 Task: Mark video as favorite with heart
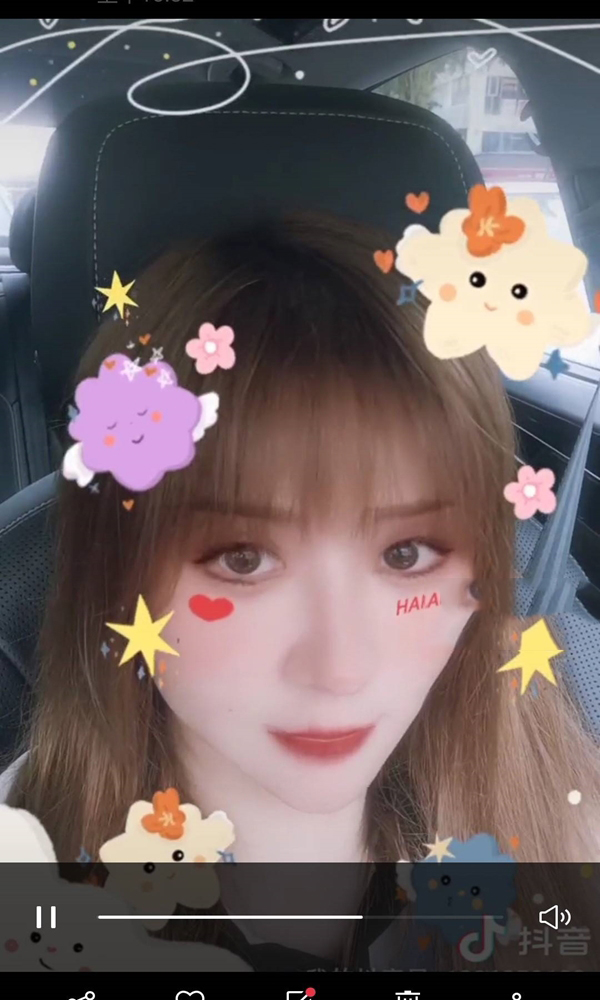click(x=190, y=995)
